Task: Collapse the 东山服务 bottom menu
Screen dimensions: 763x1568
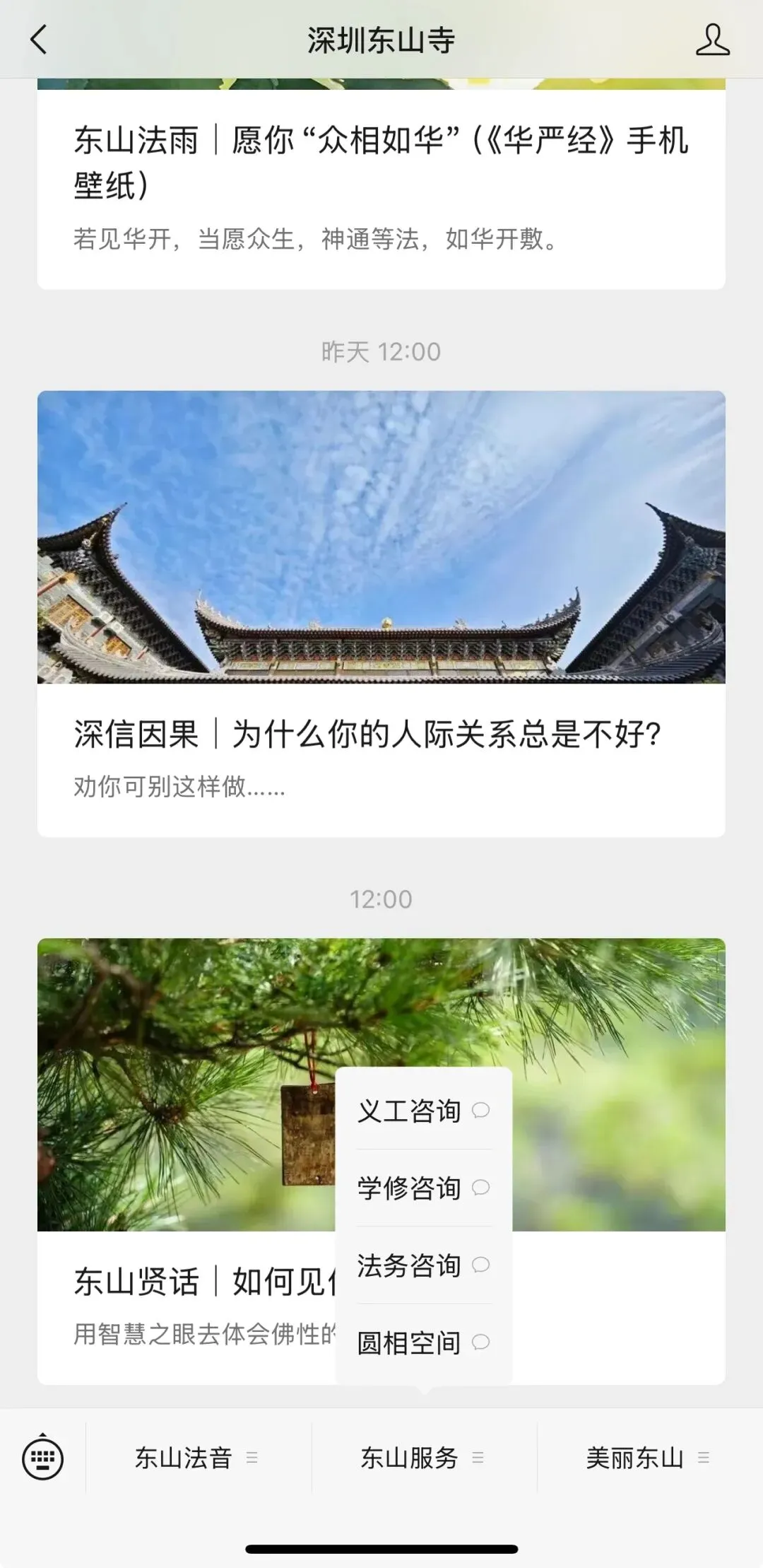Action: coord(422,1458)
